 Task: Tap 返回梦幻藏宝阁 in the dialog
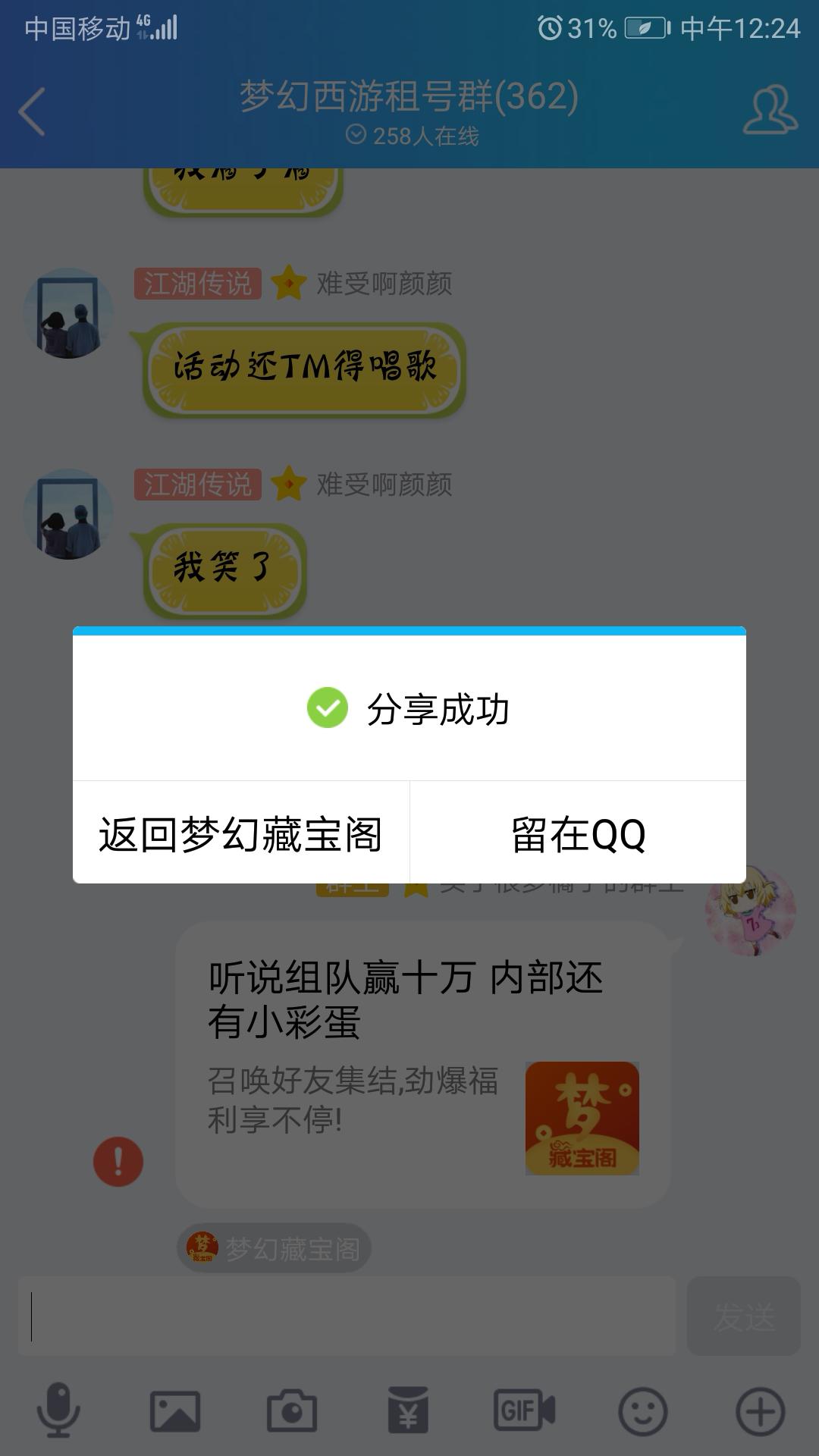[241, 834]
